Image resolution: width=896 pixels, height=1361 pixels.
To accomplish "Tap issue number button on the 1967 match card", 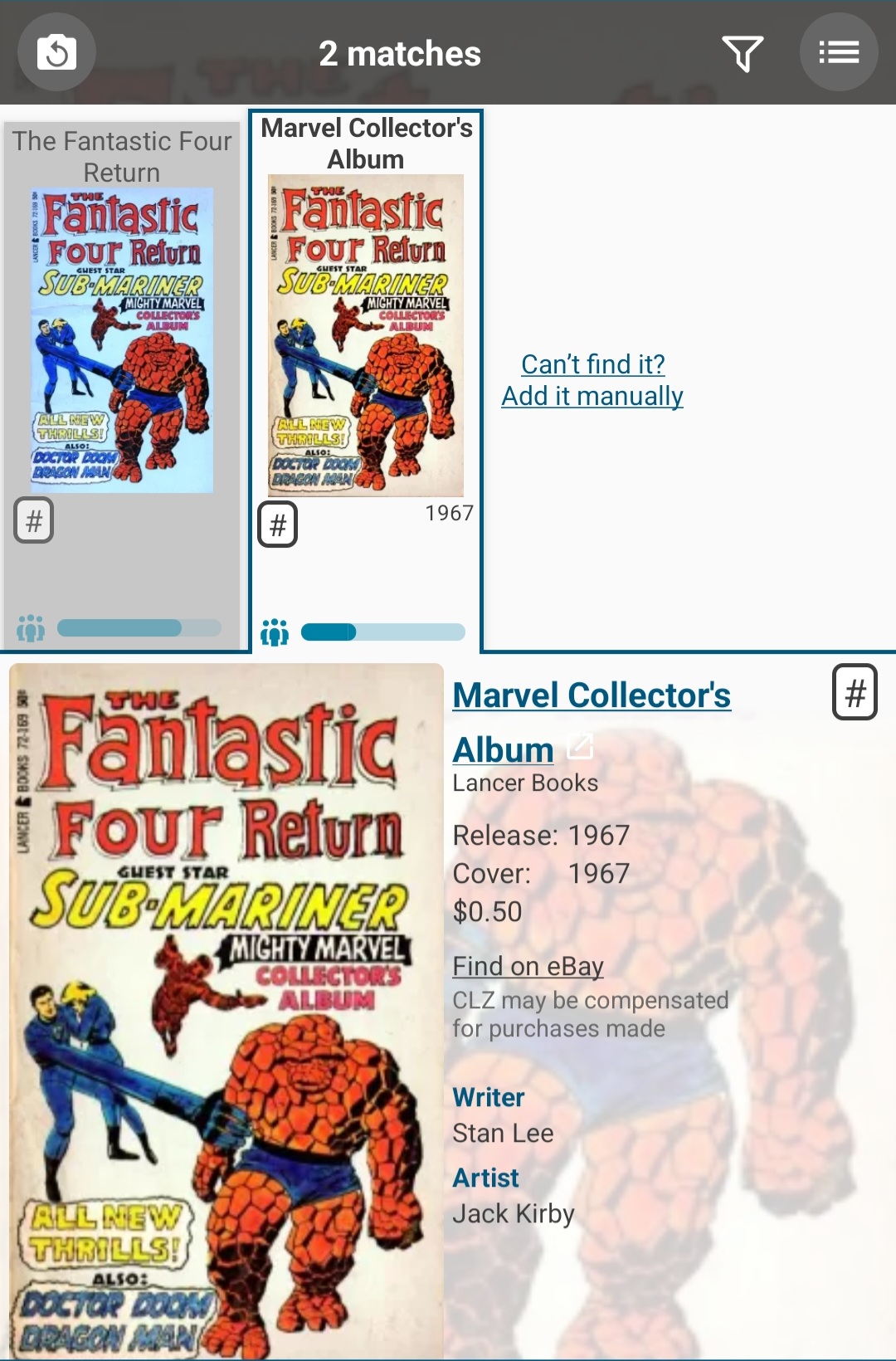I will [x=278, y=524].
